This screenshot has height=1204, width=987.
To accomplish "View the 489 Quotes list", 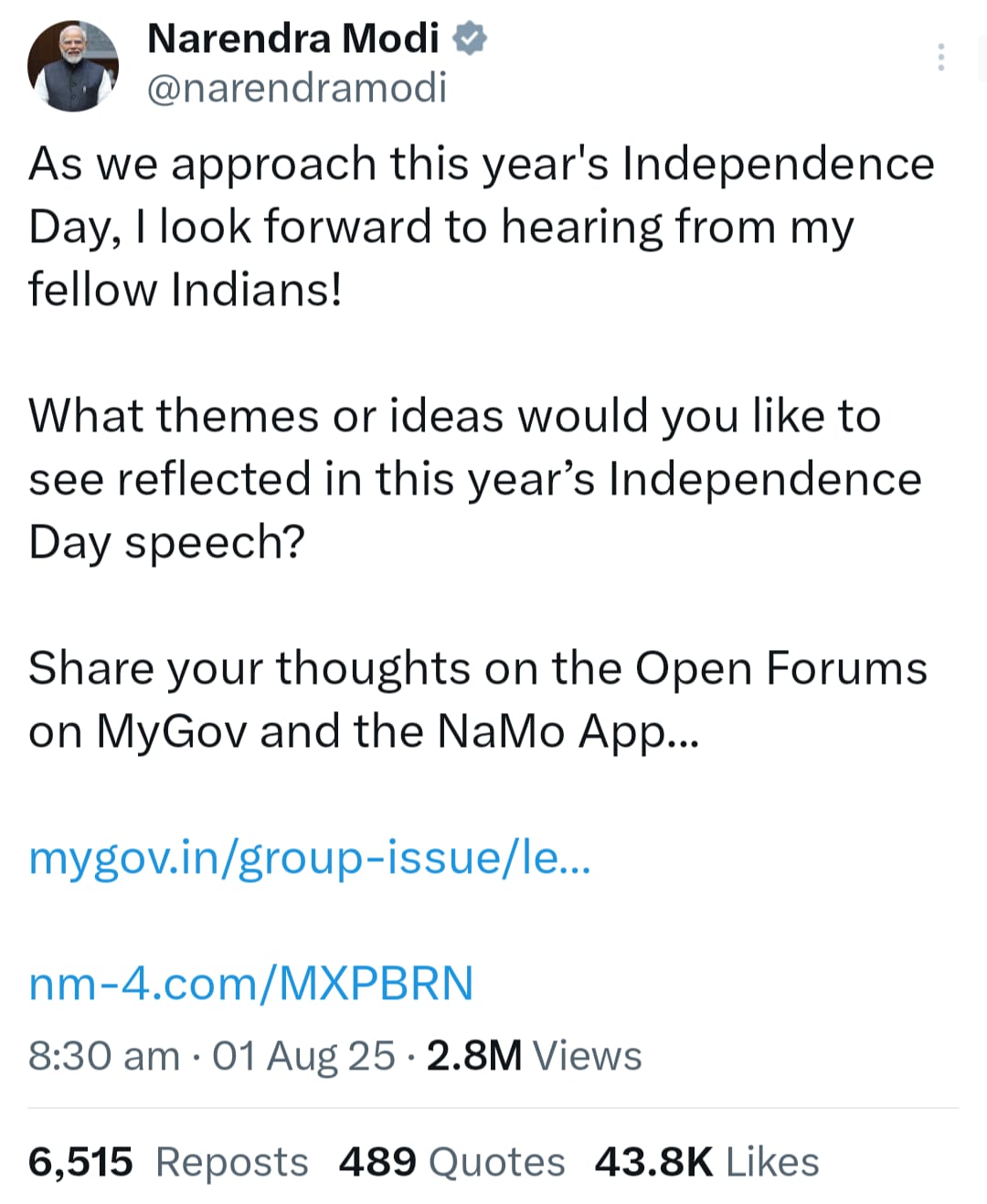I will [x=451, y=1162].
